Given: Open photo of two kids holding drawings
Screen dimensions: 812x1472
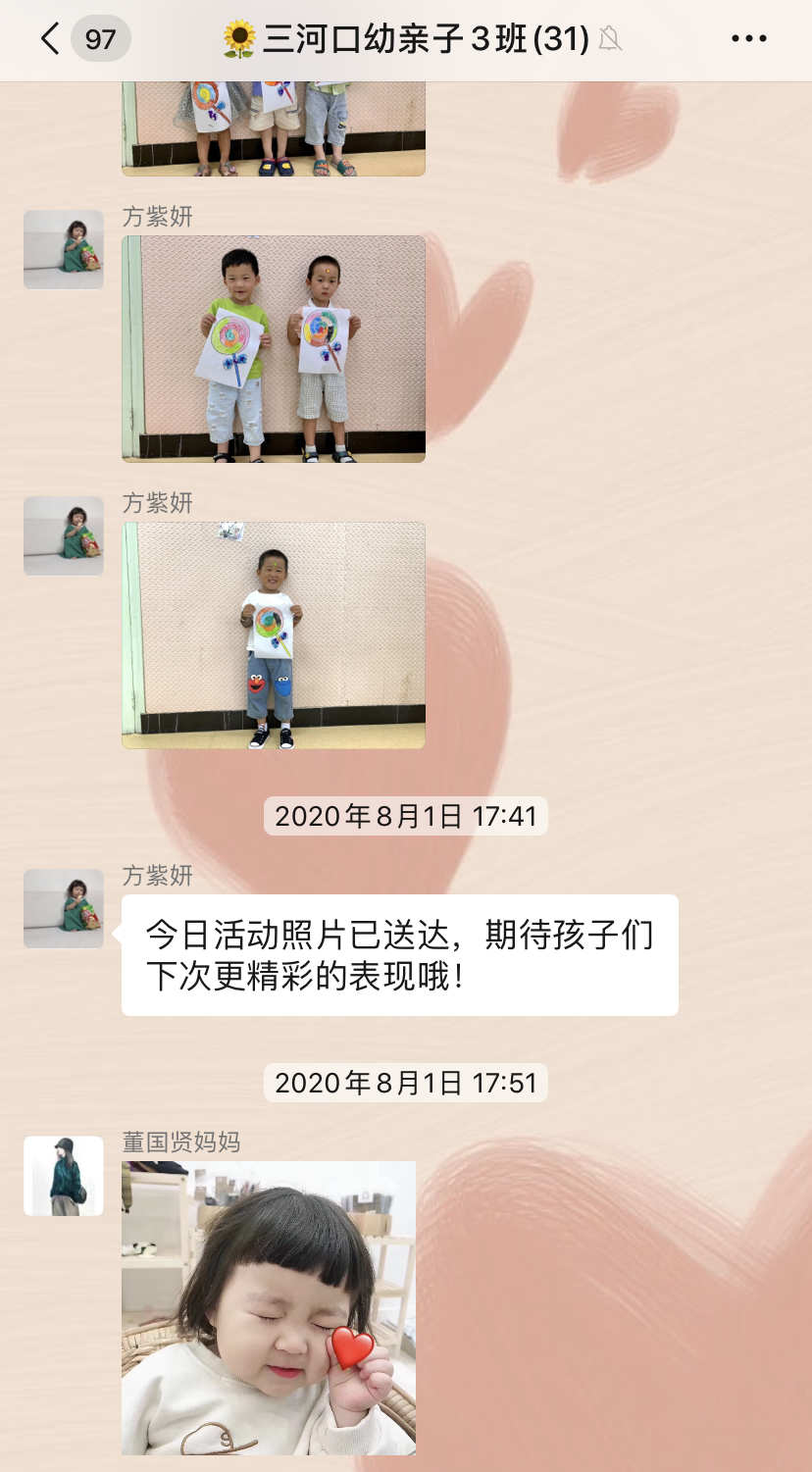Looking at the screenshot, I should (274, 348).
